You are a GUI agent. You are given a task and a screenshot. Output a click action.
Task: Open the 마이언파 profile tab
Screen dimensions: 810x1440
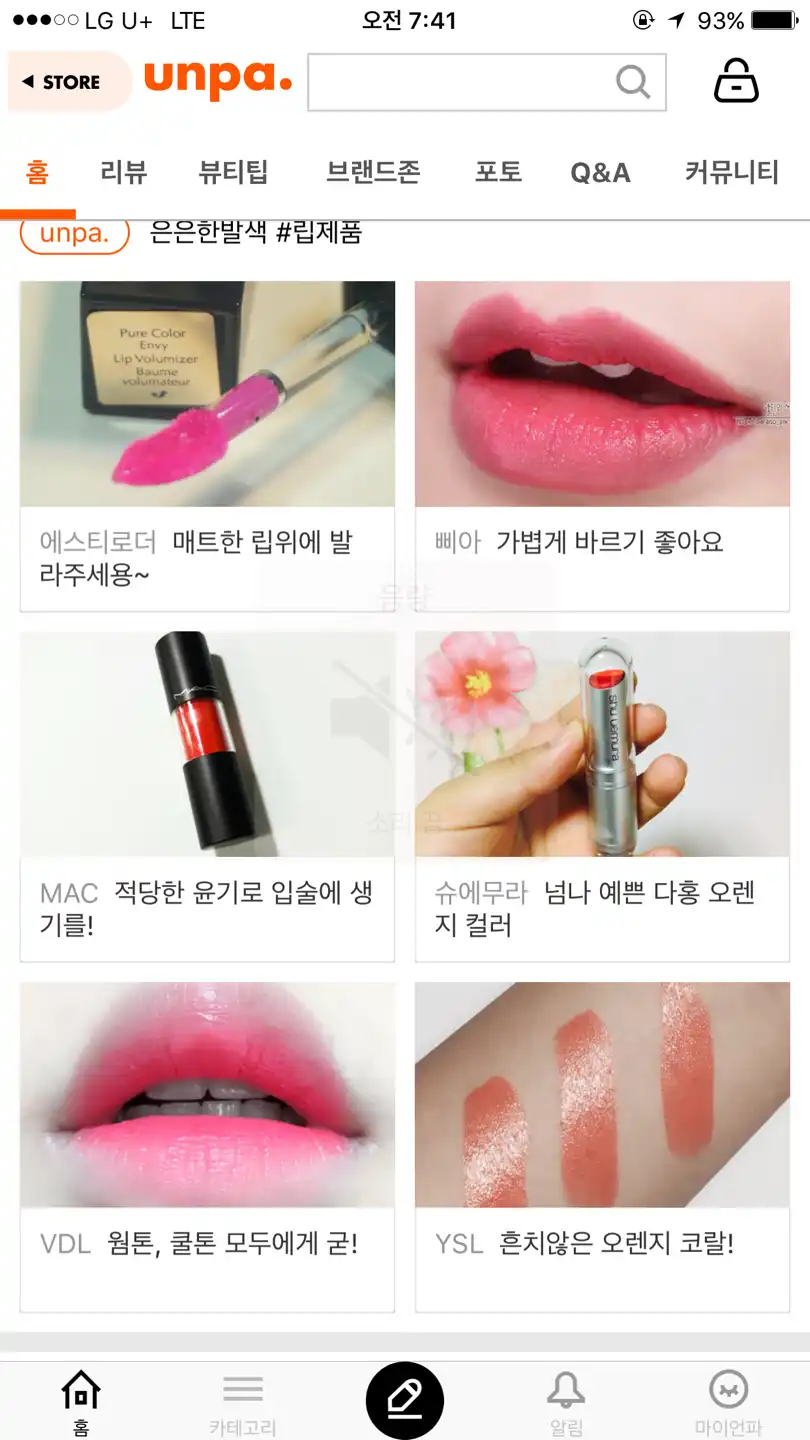click(728, 1402)
